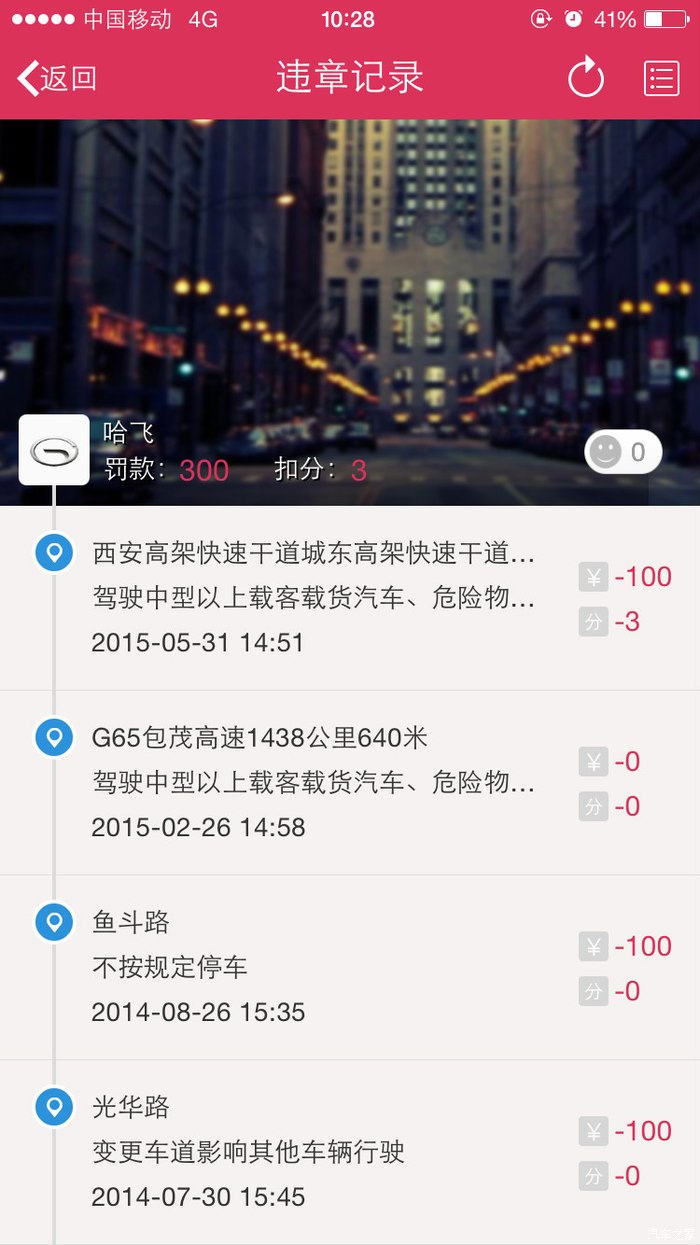The width and height of the screenshot is (700, 1245).
Task: Tap the smiley face counter badge
Action: (x=623, y=452)
